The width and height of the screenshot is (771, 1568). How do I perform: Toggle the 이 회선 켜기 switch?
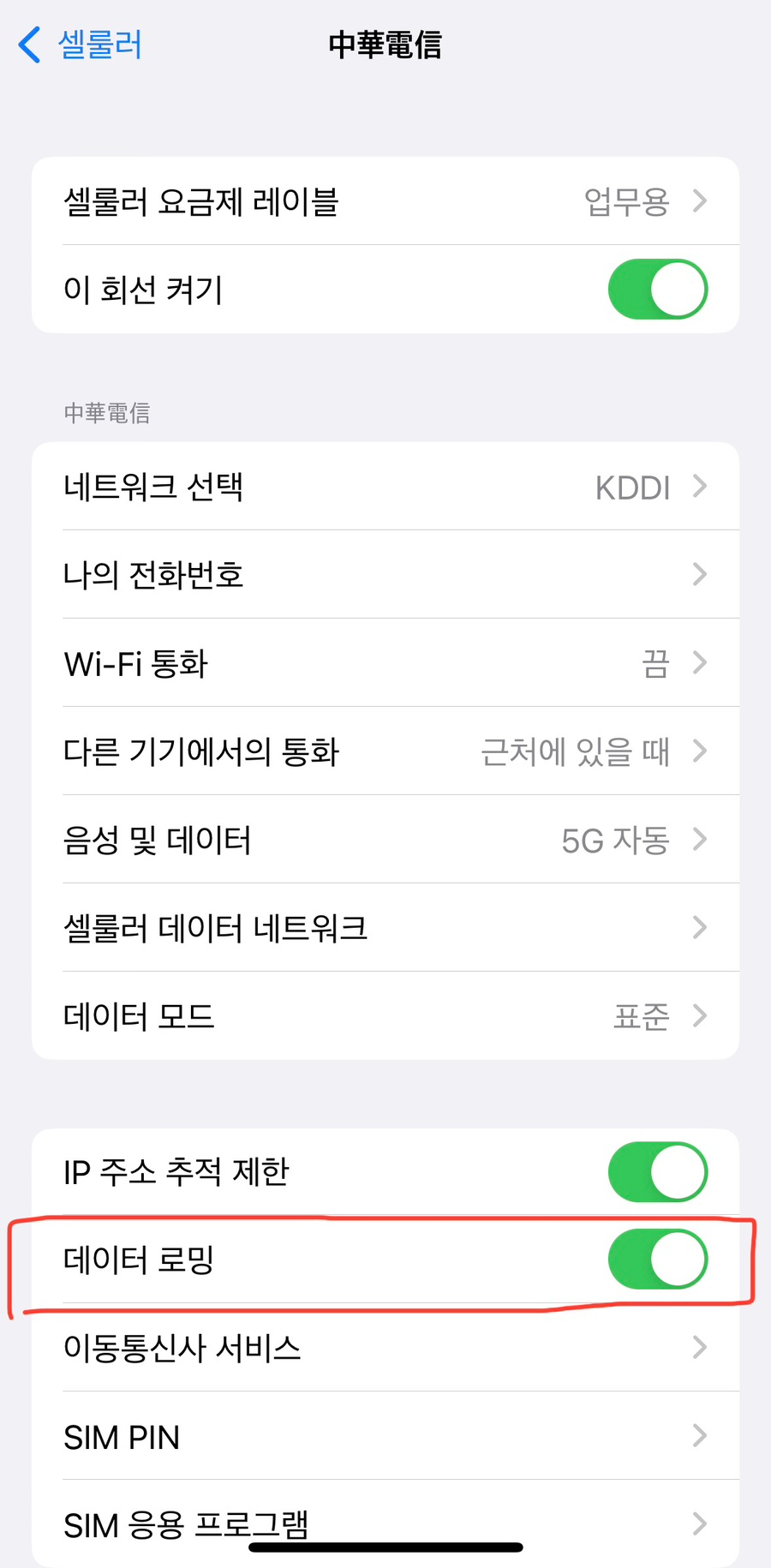tap(658, 290)
